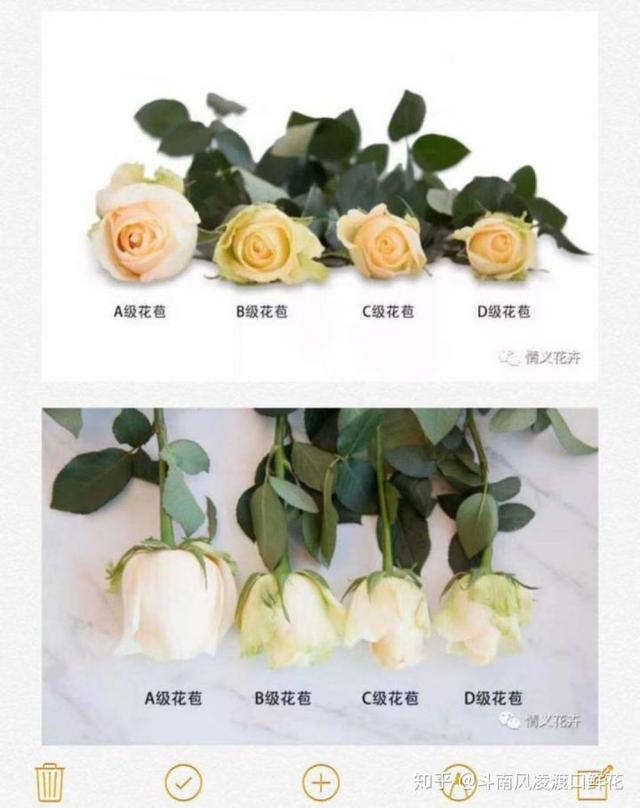Open the bottom rose side-view photo
Image resolution: width=640 pixels, height=808 pixels.
[x=320, y=575]
